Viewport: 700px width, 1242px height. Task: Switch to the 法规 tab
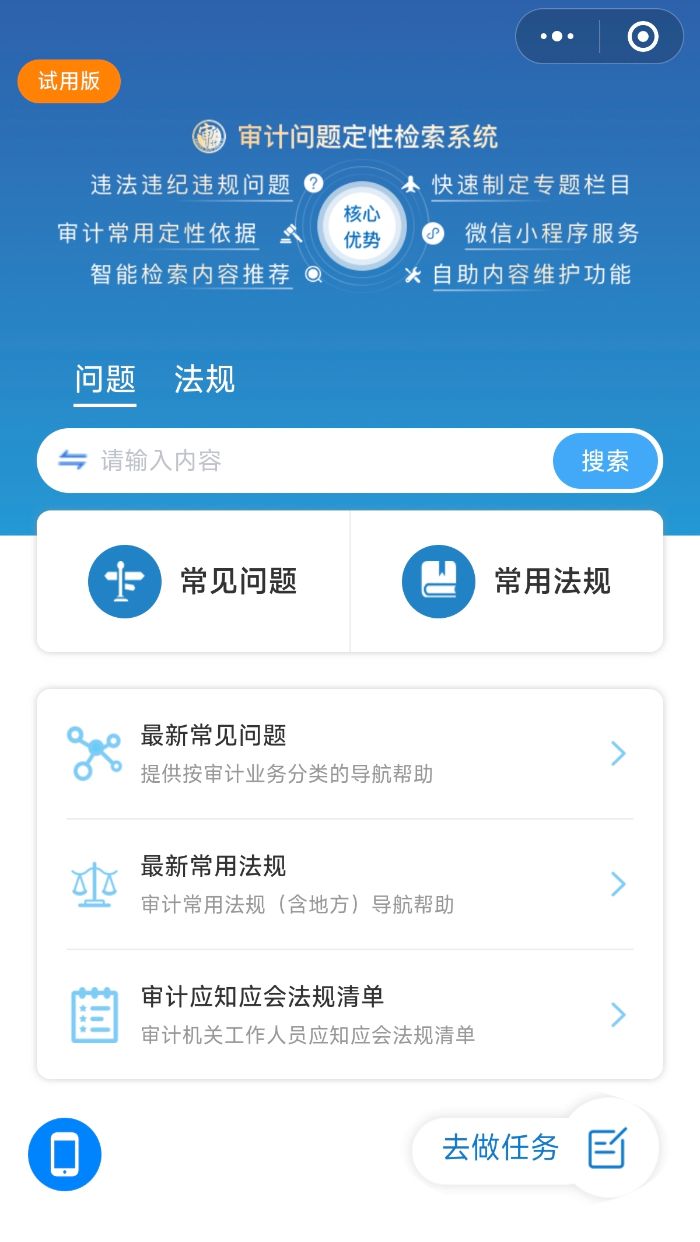(204, 380)
